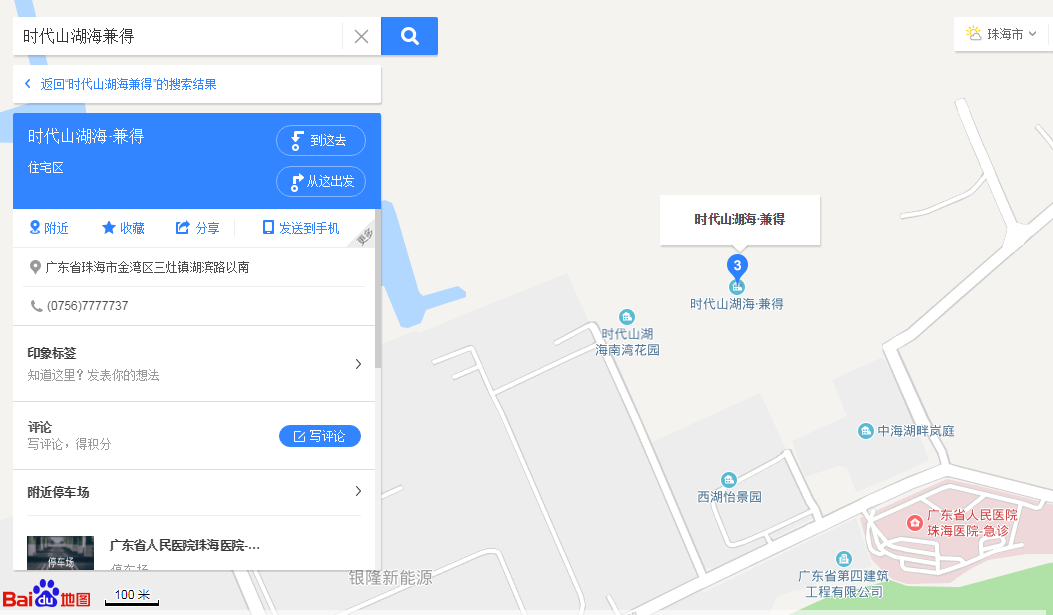Screen dimensions: 1053x615
Task: Share this location via 分享
Action: (x=197, y=228)
